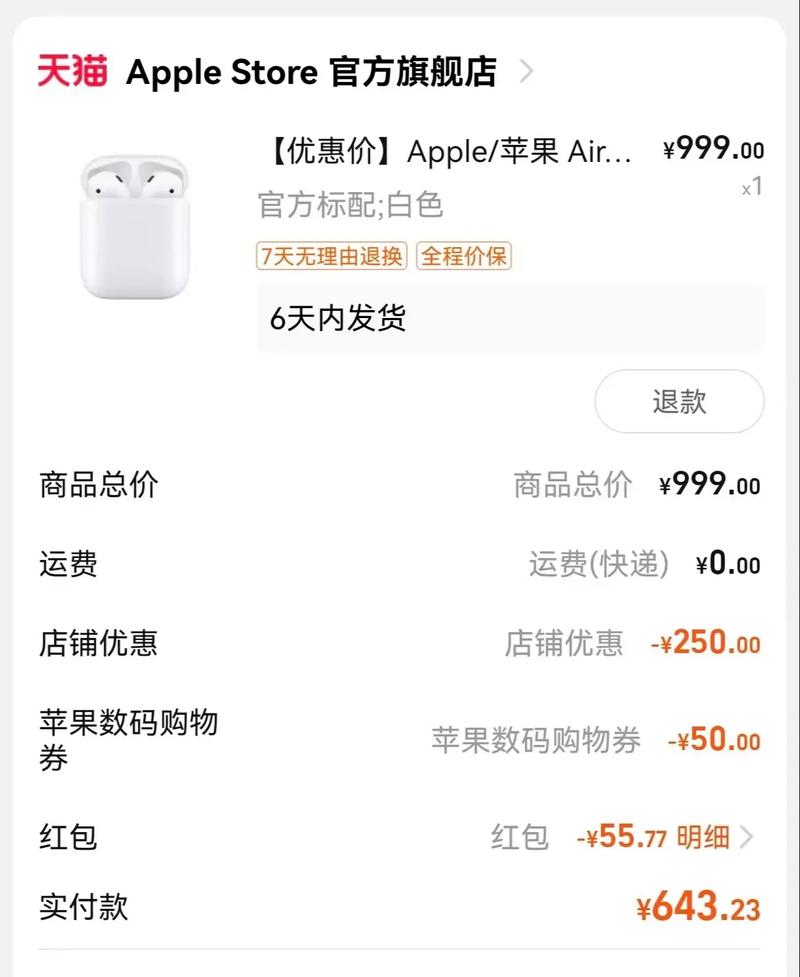Tap the 退款 refund button

tap(679, 402)
